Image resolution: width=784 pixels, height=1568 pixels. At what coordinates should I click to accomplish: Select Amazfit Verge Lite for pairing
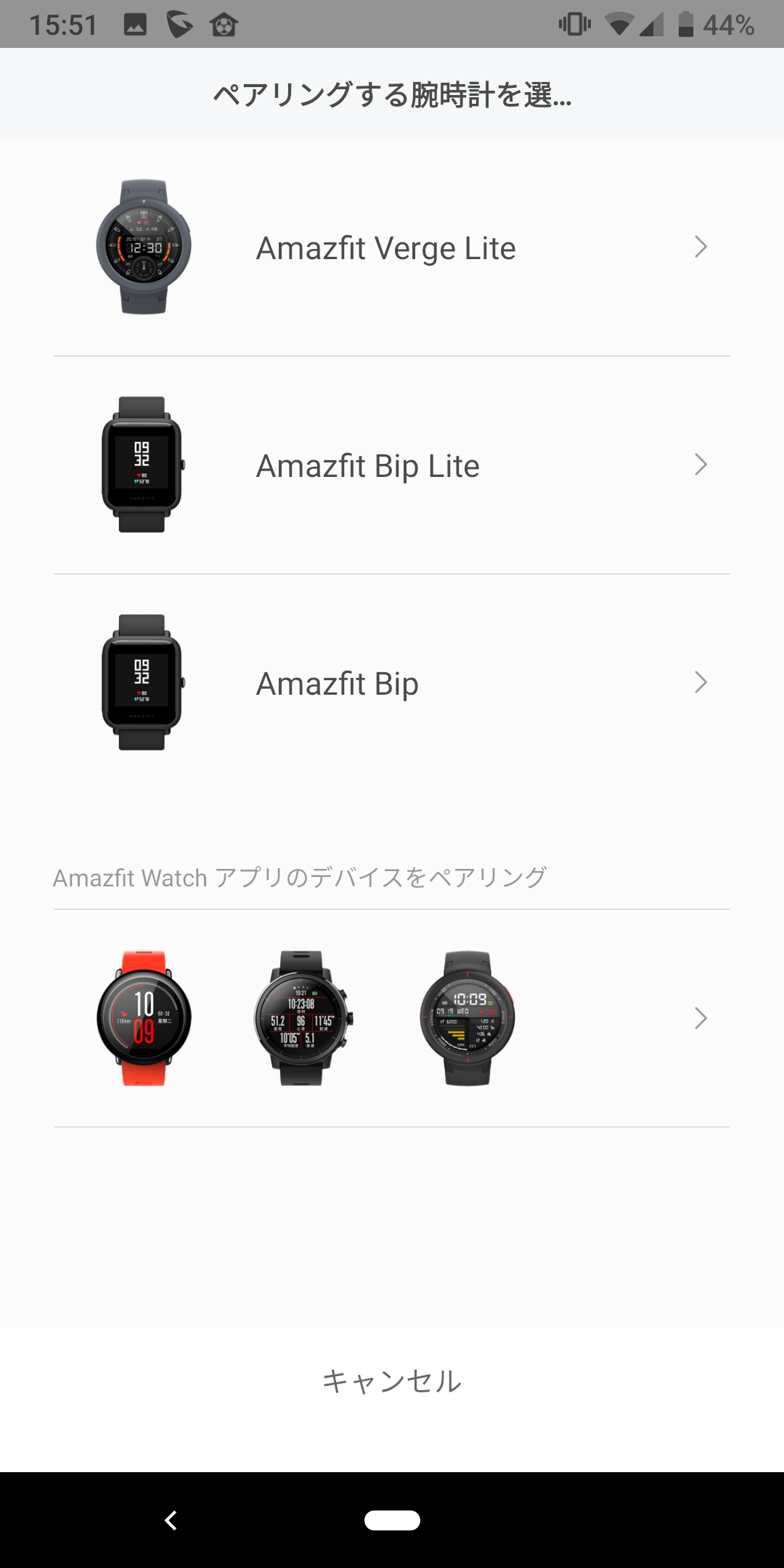tap(392, 248)
